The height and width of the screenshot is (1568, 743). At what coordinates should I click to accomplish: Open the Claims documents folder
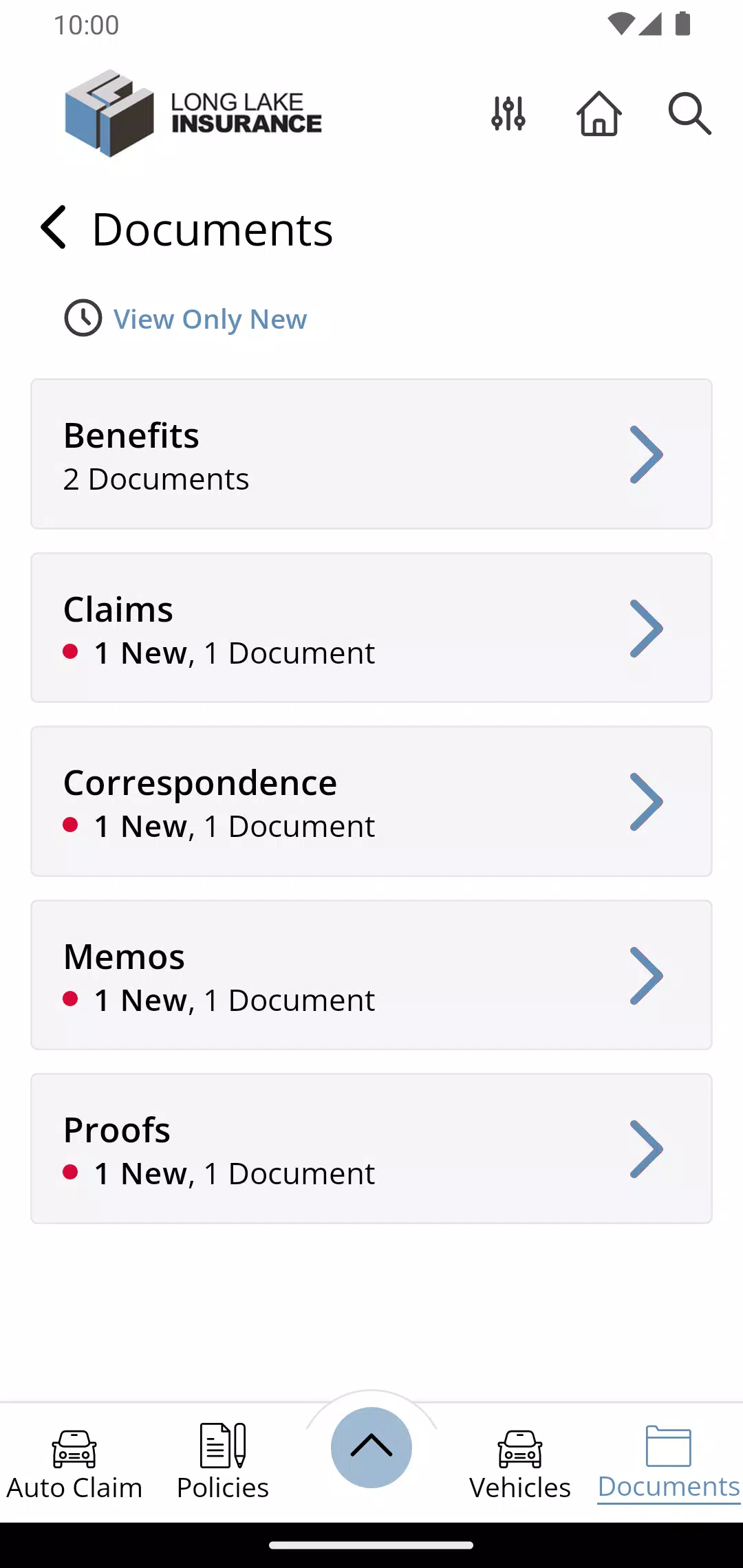(x=371, y=628)
